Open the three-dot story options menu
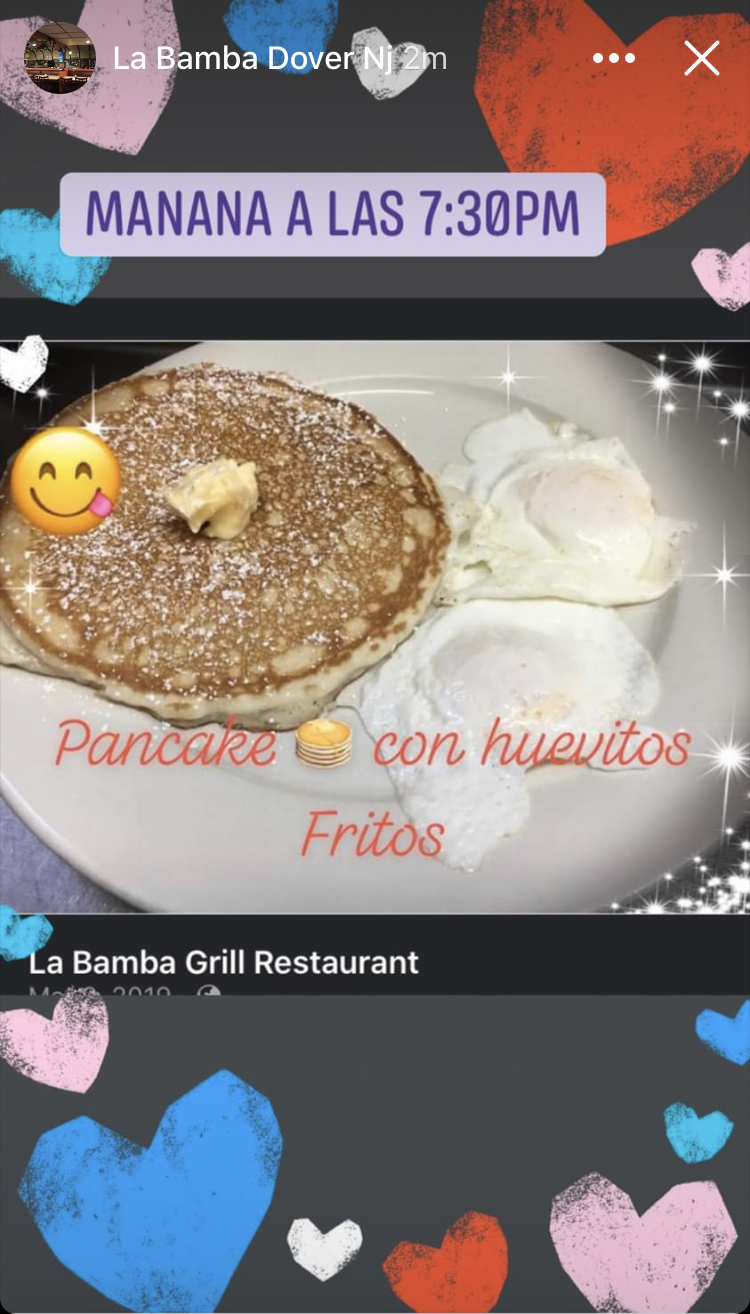This screenshot has height=1314, width=750. [613, 57]
